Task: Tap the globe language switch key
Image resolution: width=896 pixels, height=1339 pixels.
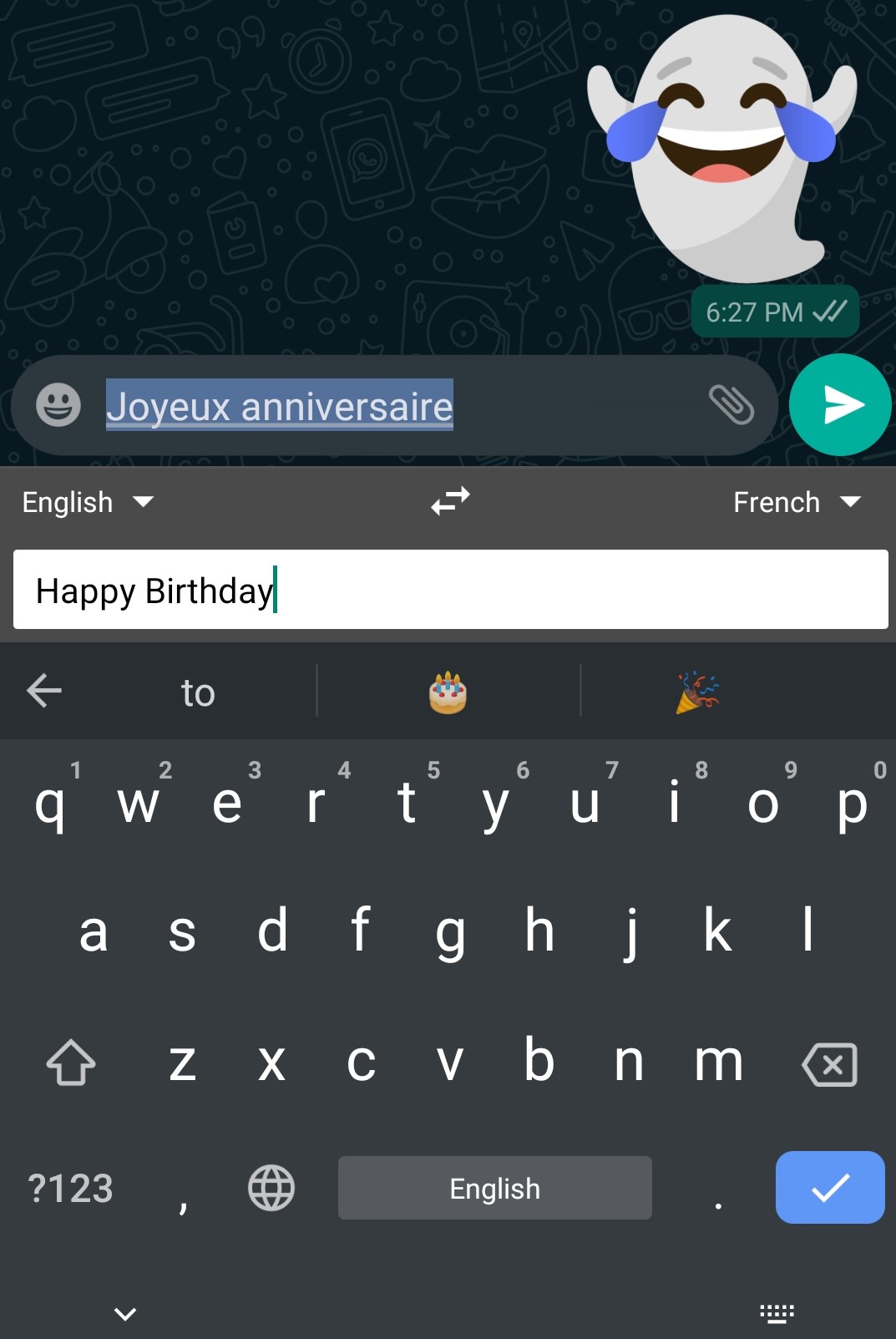Action: pyautogui.click(x=271, y=1188)
